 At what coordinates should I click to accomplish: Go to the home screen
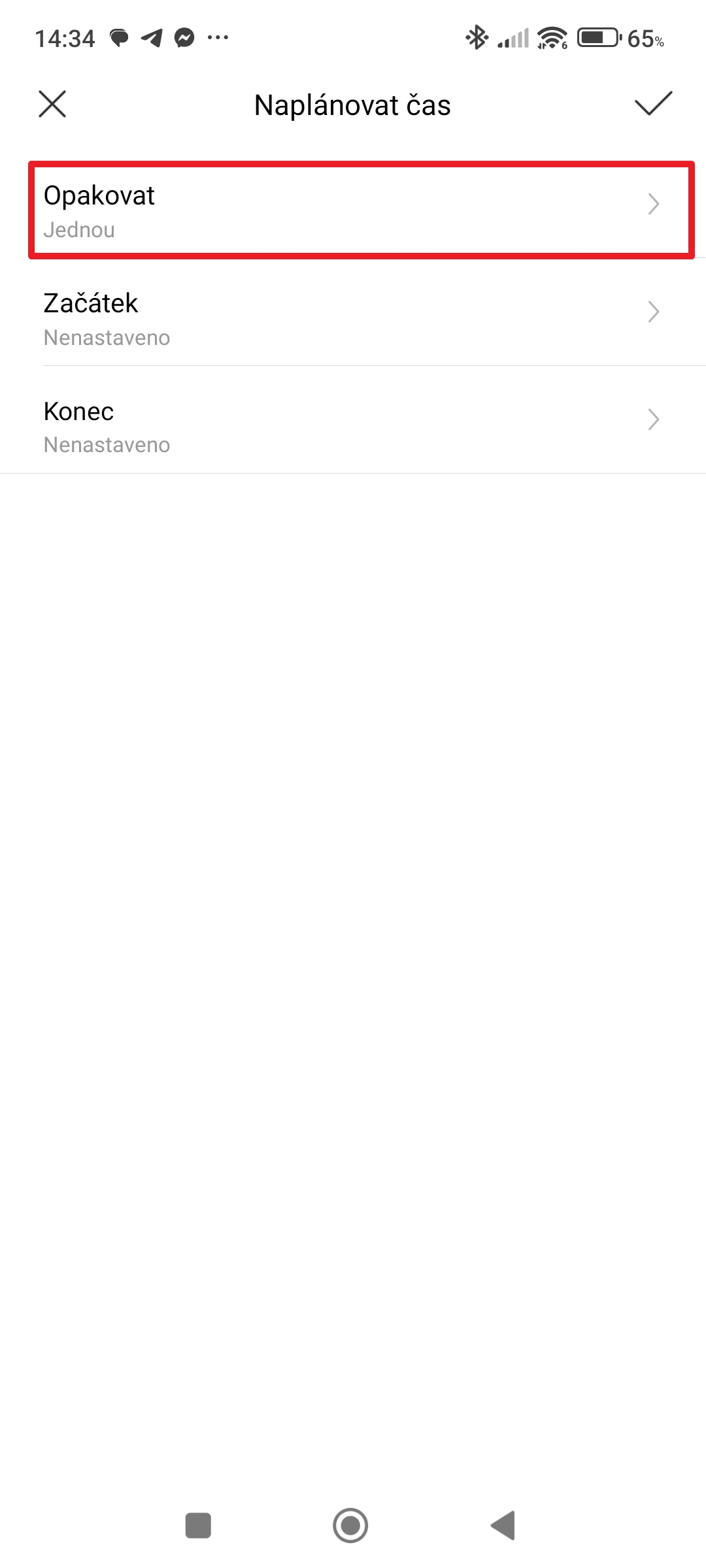(x=350, y=1526)
